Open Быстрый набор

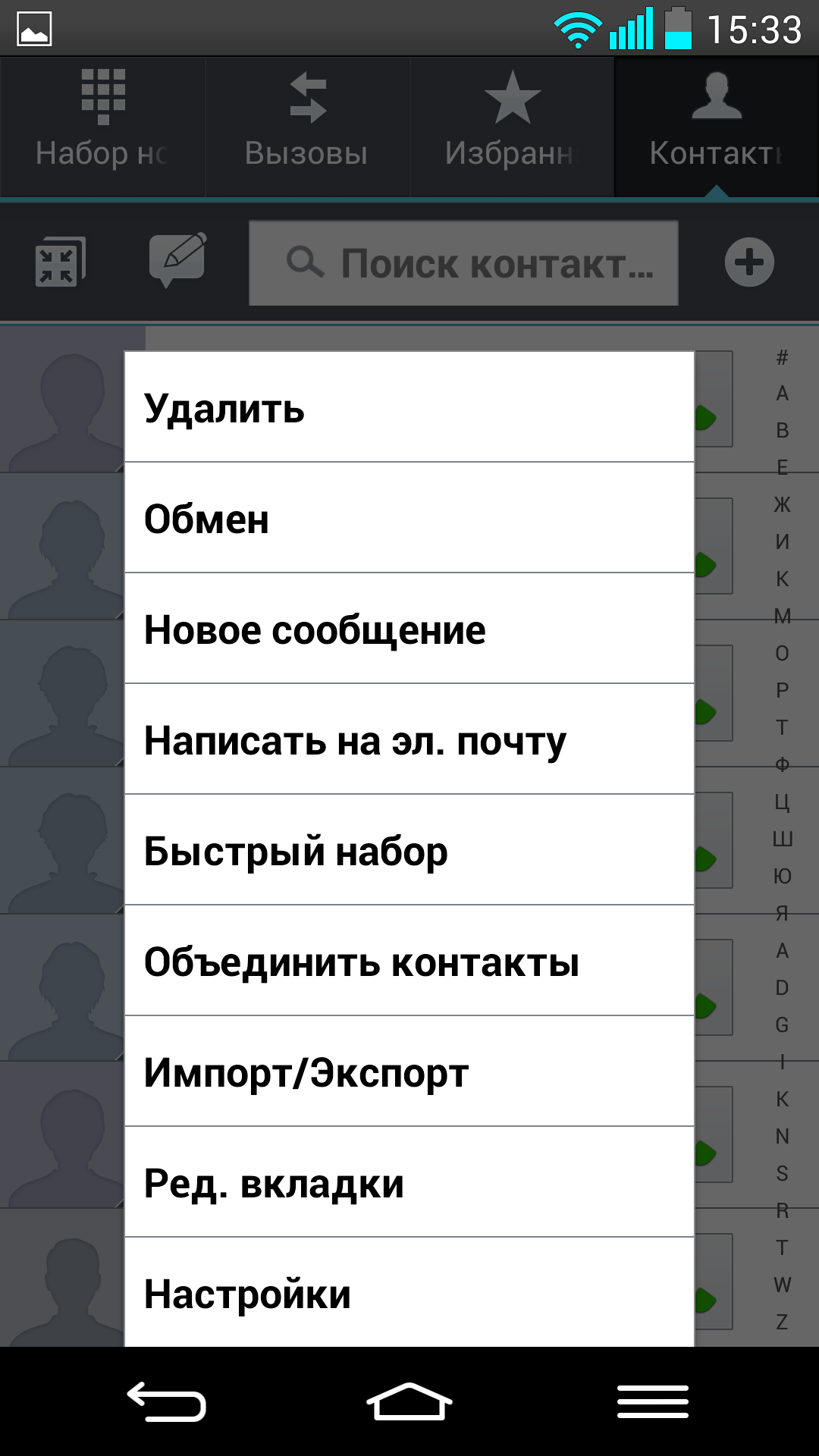tap(409, 850)
